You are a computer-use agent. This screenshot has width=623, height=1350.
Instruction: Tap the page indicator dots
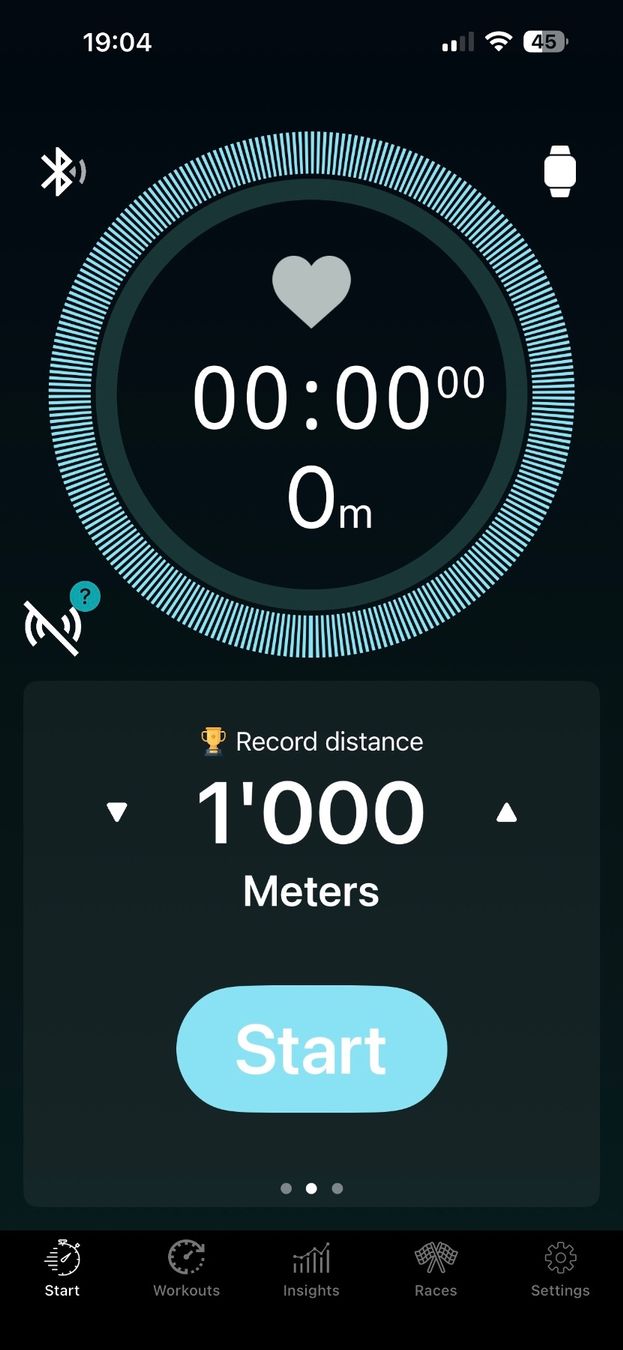pyautogui.click(x=311, y=1188)
